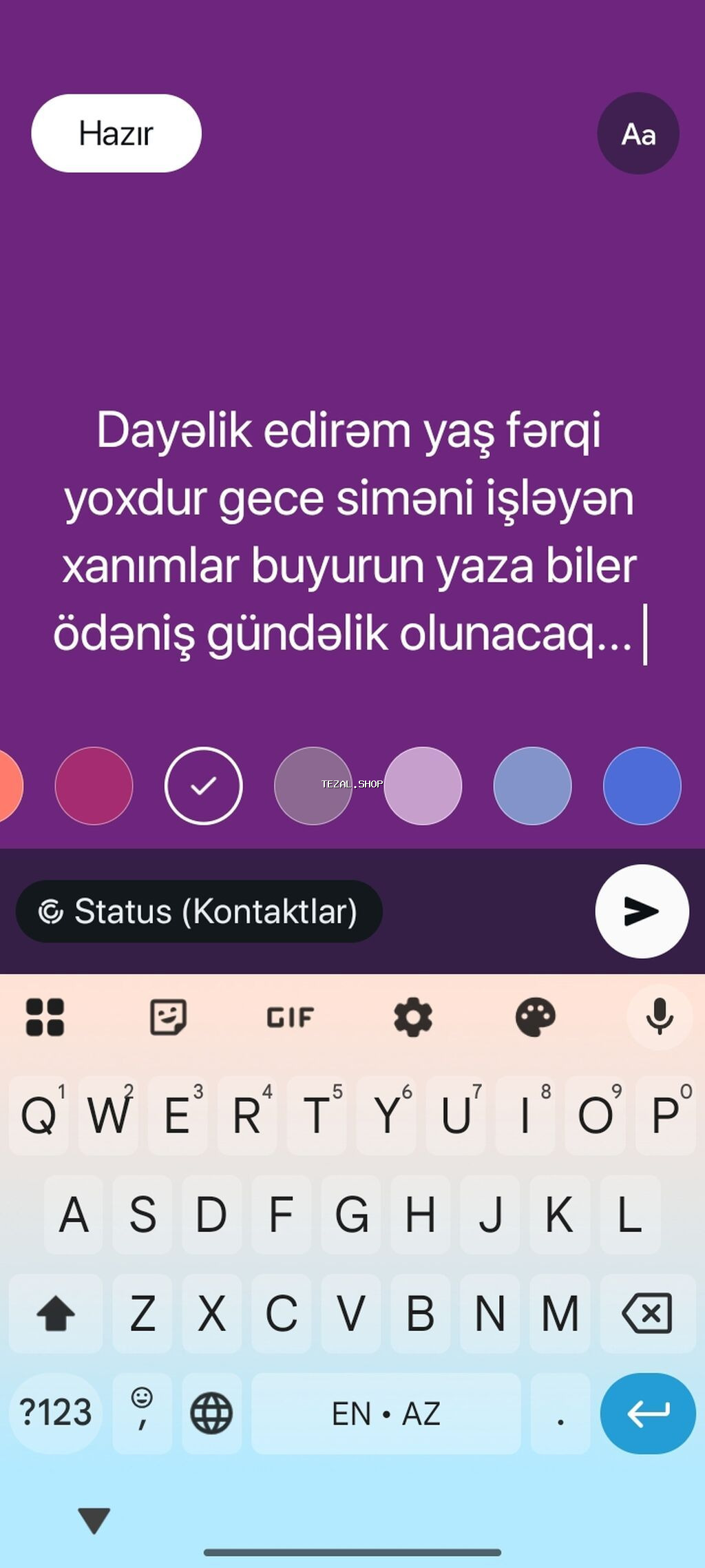Tap the backspace key
The image size is (705, 1568).
tap(648, 1312)
